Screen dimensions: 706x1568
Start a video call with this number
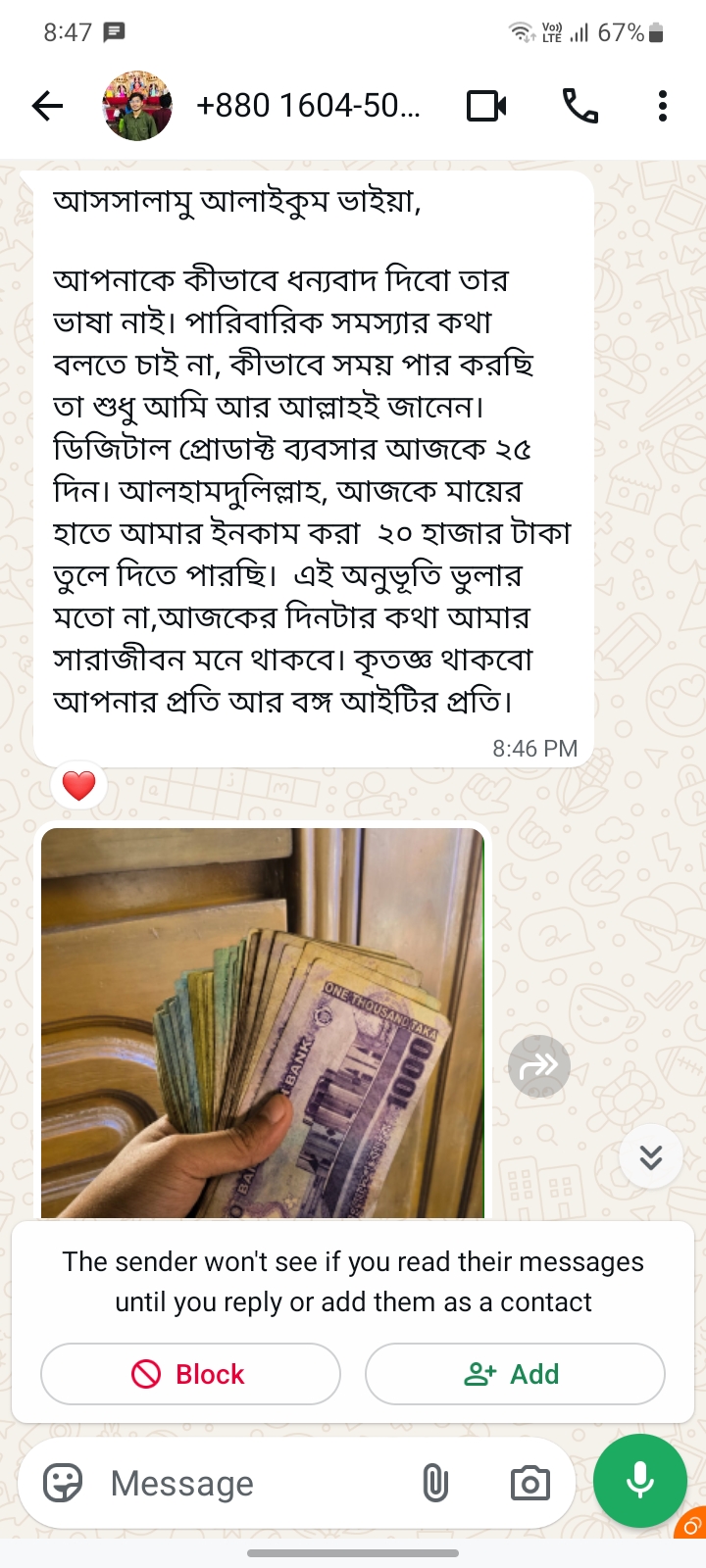(x=486, y=106)
